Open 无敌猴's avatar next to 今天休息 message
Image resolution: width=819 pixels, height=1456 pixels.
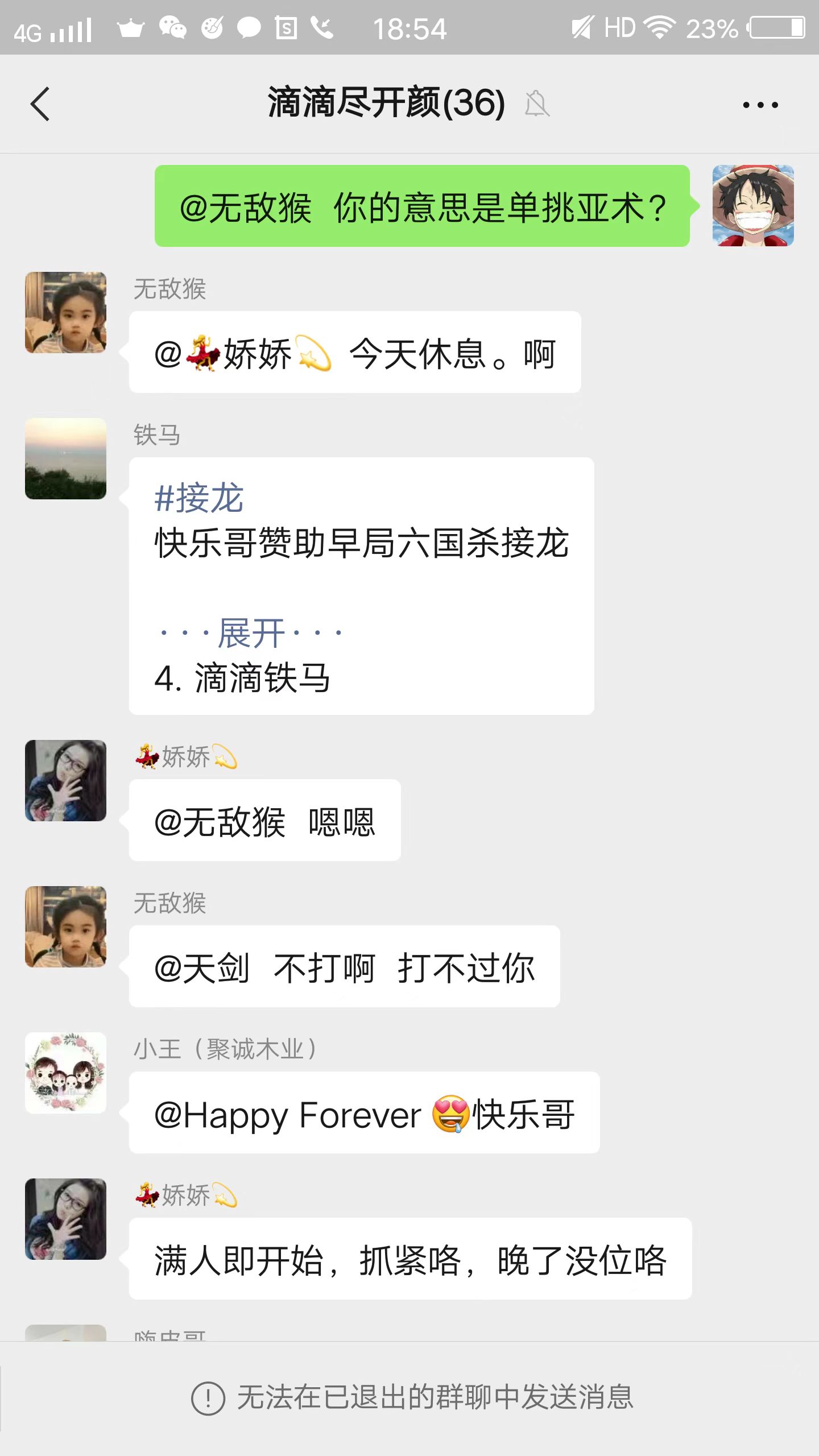65,312
